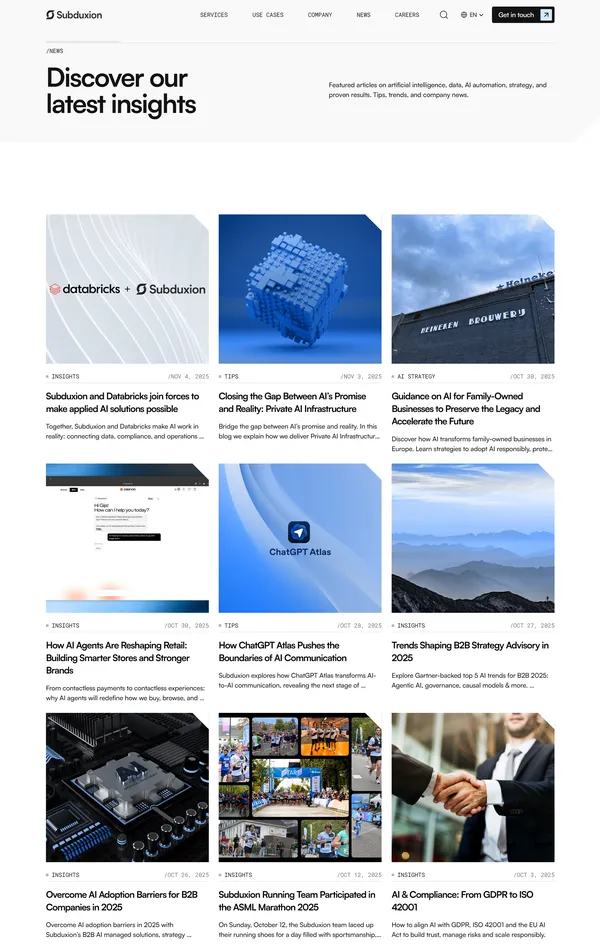Open the Family-Owned Businesses guidance article
The image size is (600, 950).
465,408
